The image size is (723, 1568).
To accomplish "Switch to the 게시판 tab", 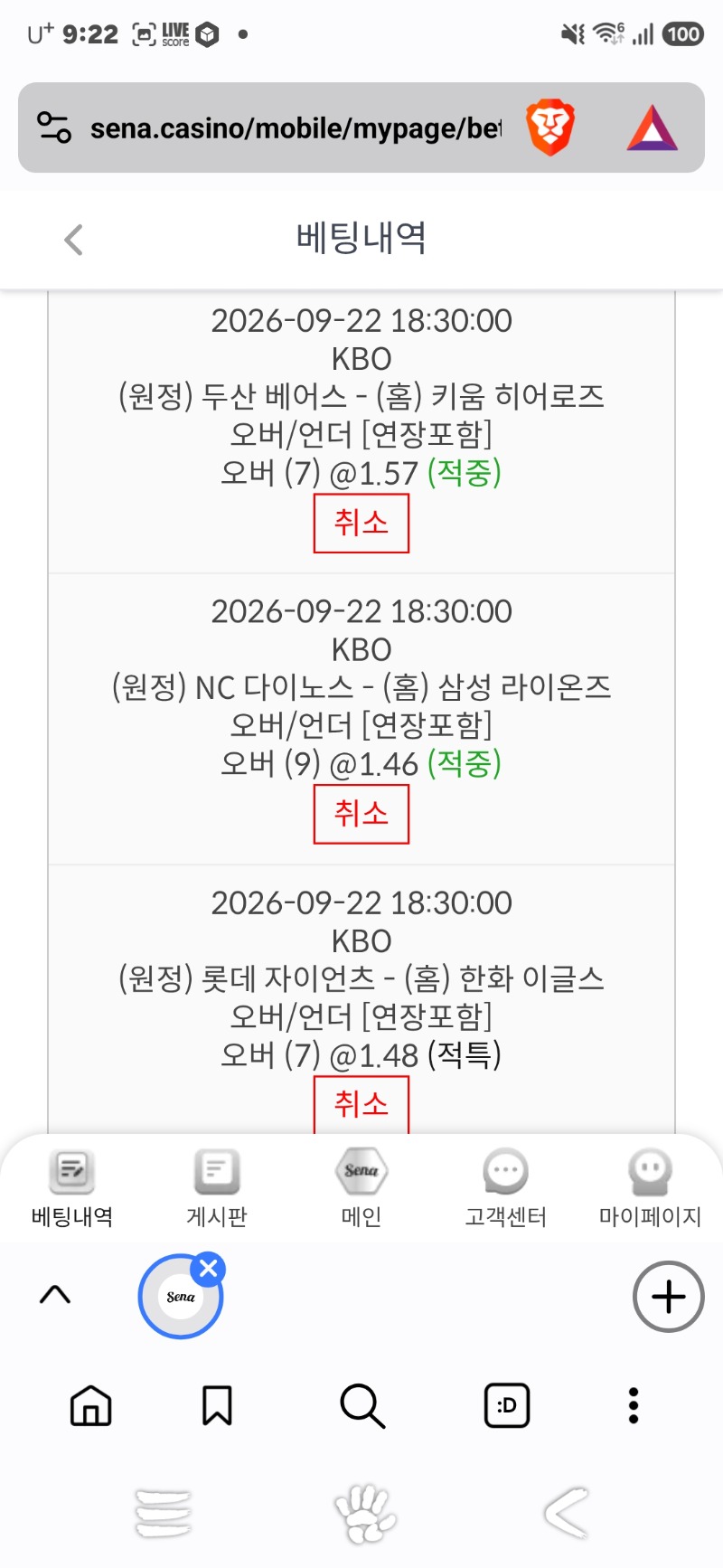I will [217, 1188].
